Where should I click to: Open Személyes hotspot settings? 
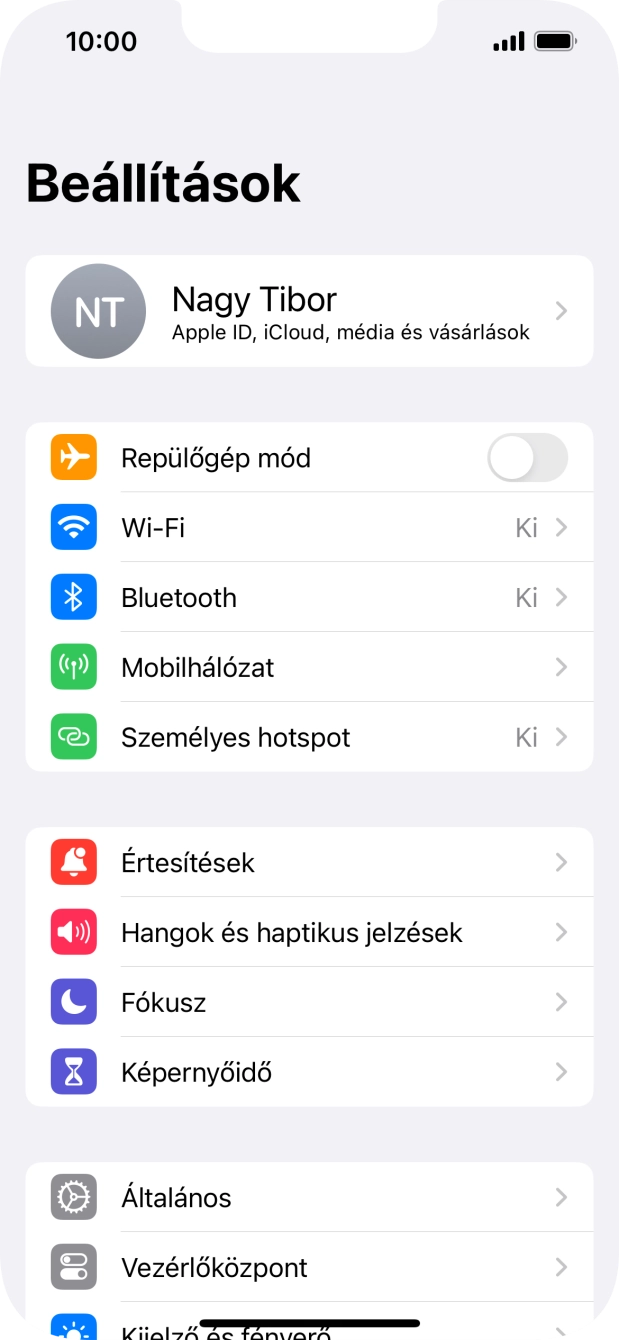point(309,737)
